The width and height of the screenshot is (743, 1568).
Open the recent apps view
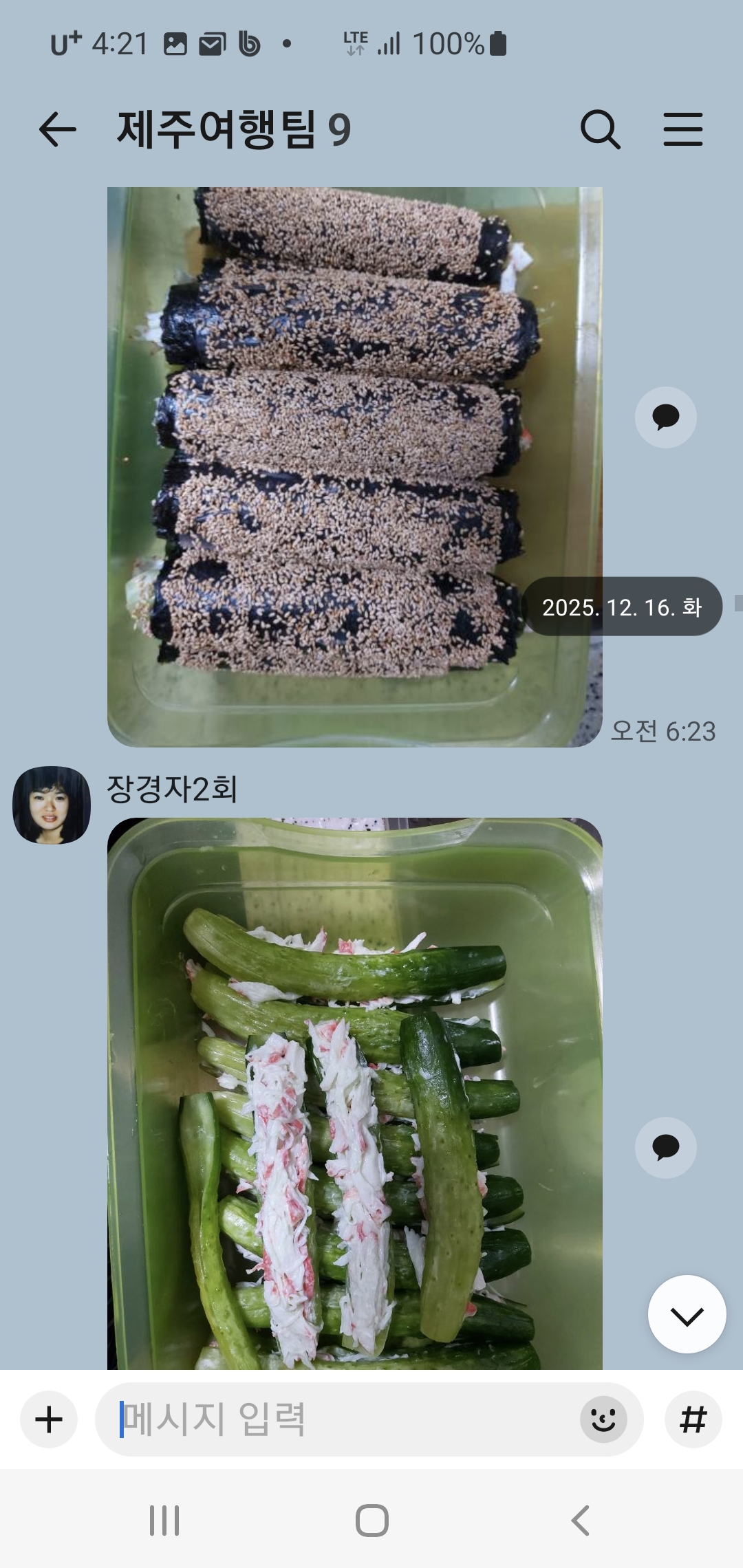pyautogui.click(x=164, y=1521)
